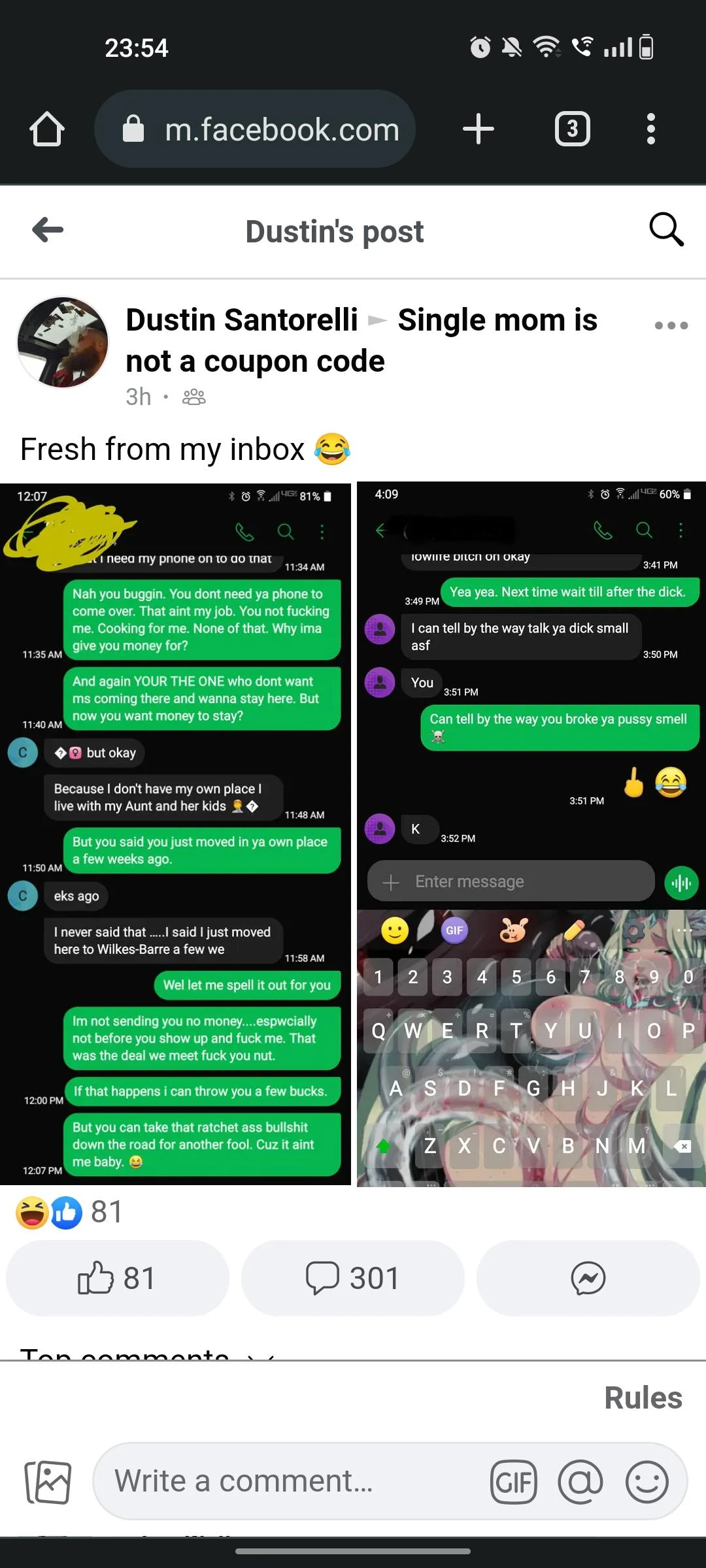Tap the Write a comment field
Viewport: 706px width, 1568px height.
(294, 1481)
